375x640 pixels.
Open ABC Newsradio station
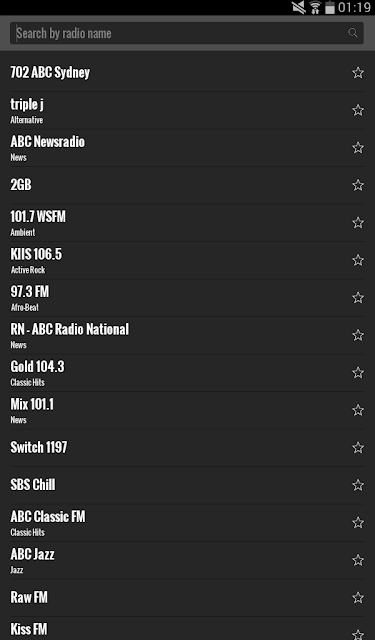(186, 148)
